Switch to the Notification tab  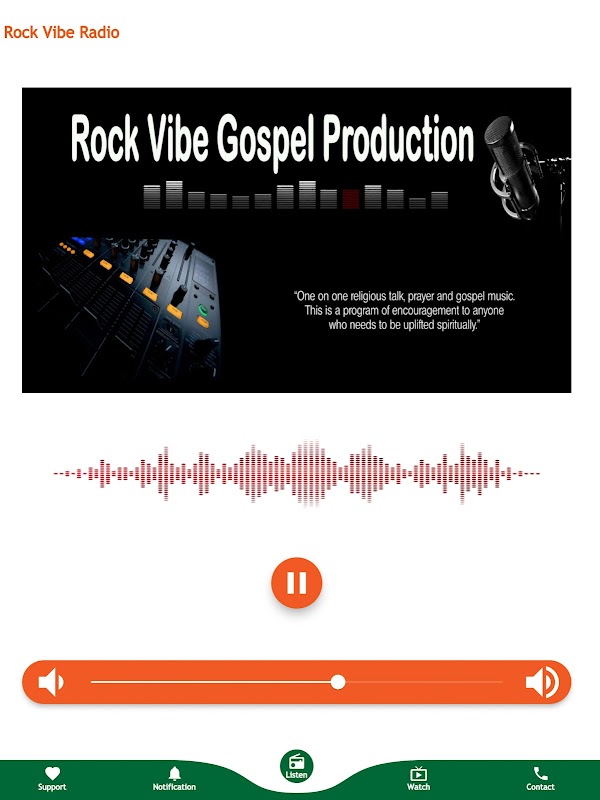[174, 778]
